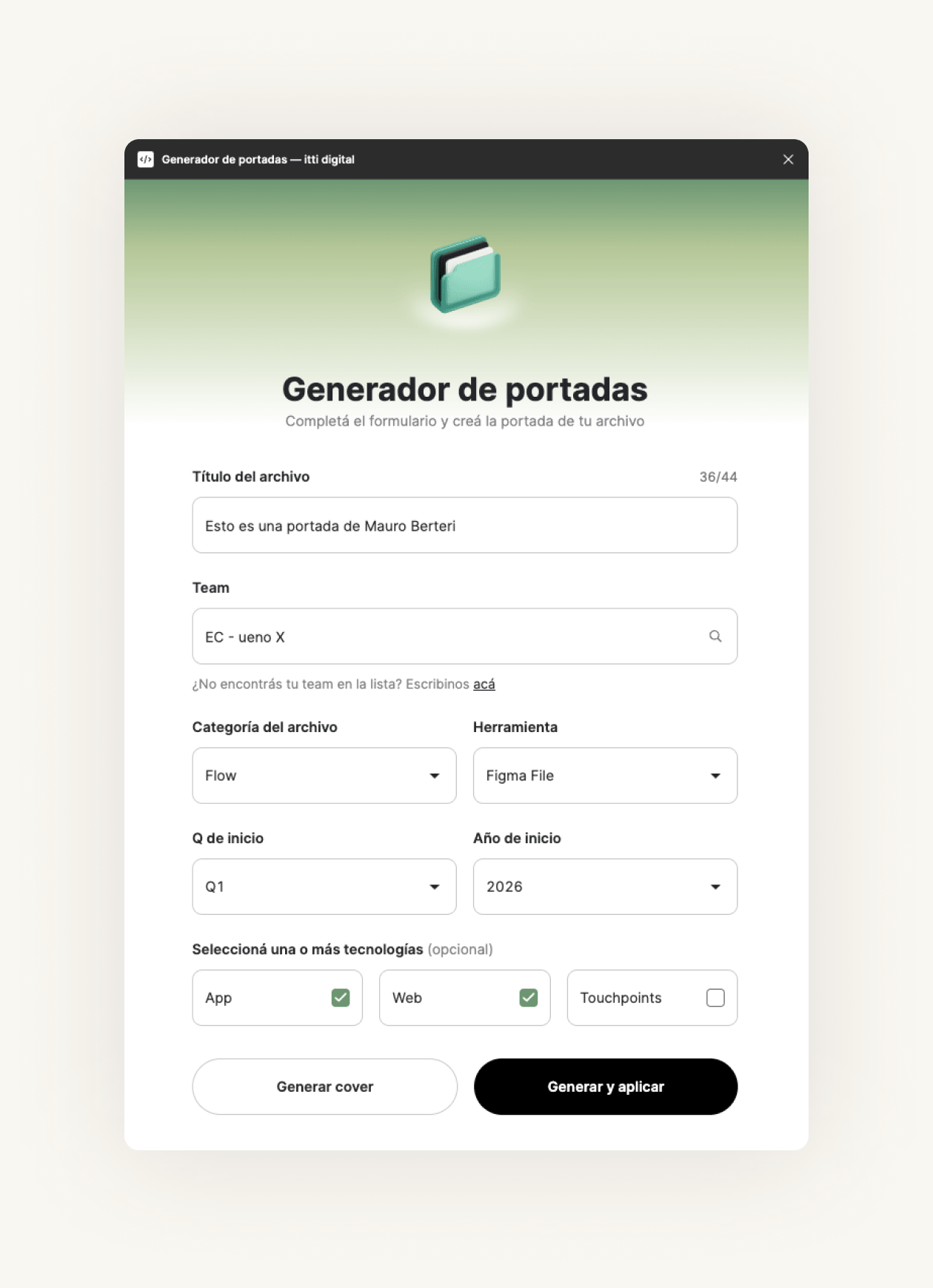
Task: Open the Herramienta dropdown
Action: [x=605, y=776]
